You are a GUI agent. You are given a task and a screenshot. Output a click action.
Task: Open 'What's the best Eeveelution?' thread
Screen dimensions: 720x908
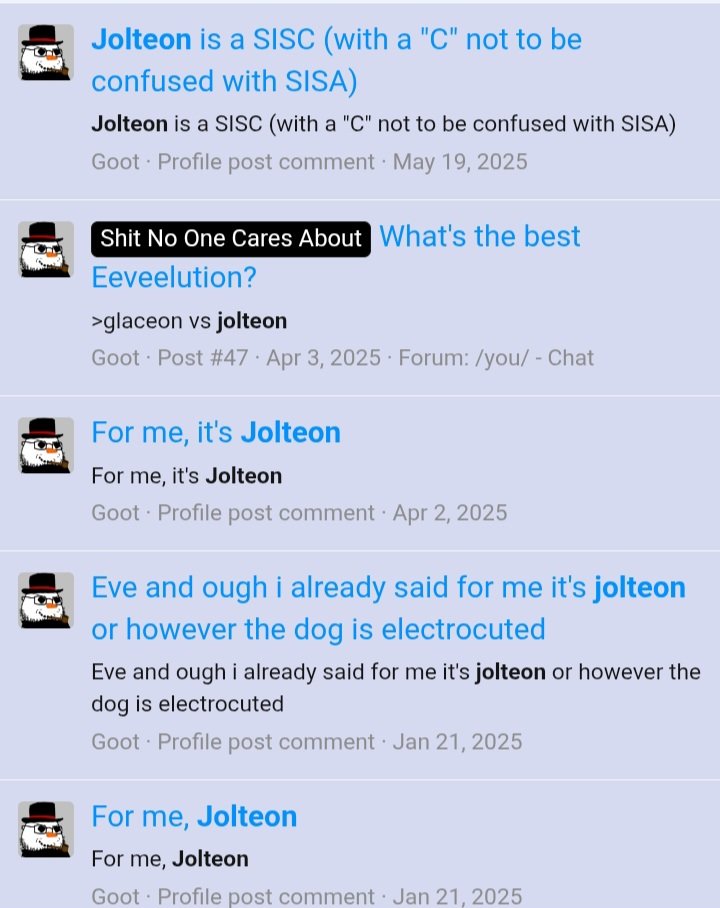click(479, 238)
